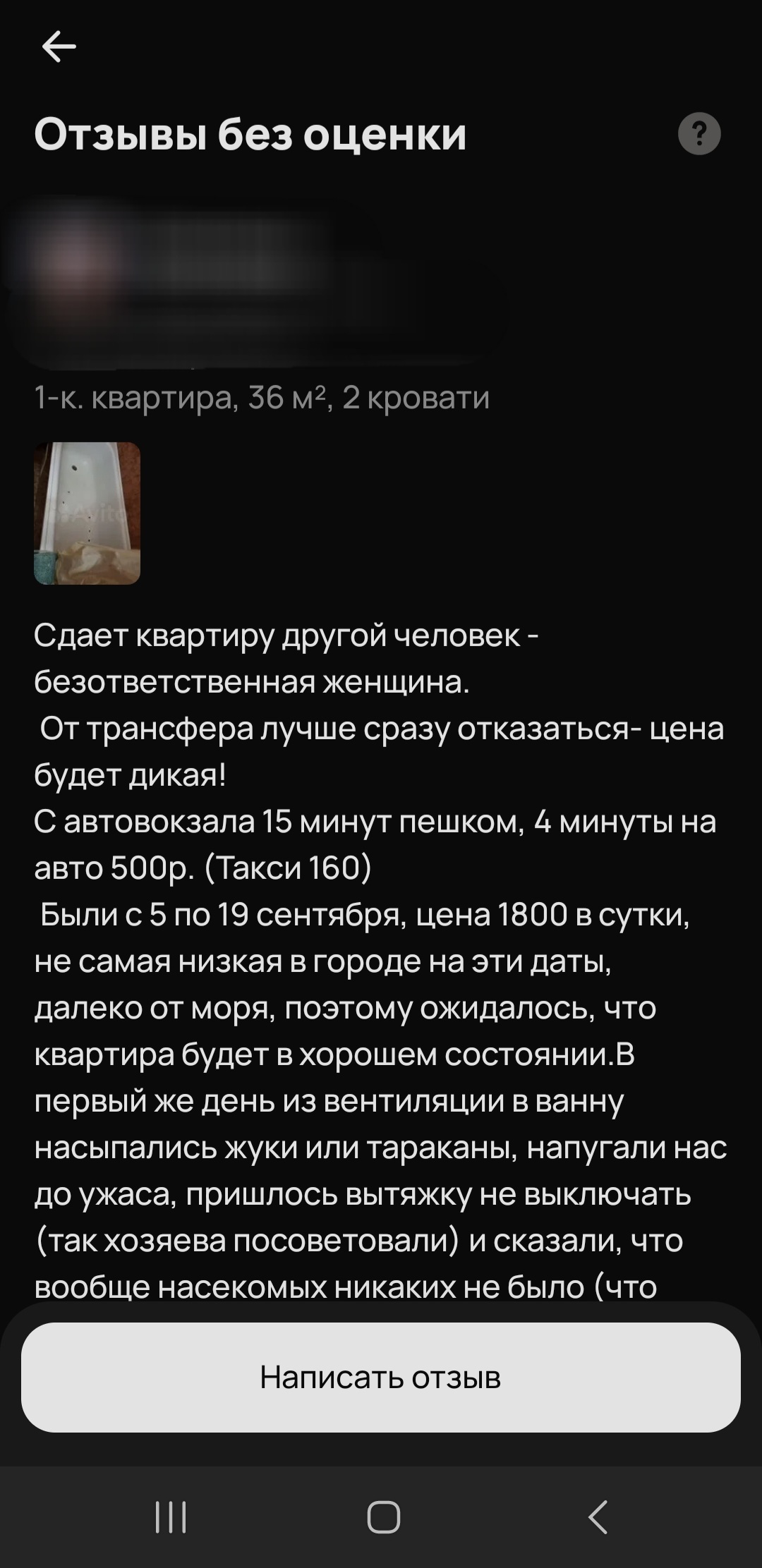The height and width of the screenshot is (1568, 762).
Task: Open the bathtub photo in the review
Action: point(87,513)
